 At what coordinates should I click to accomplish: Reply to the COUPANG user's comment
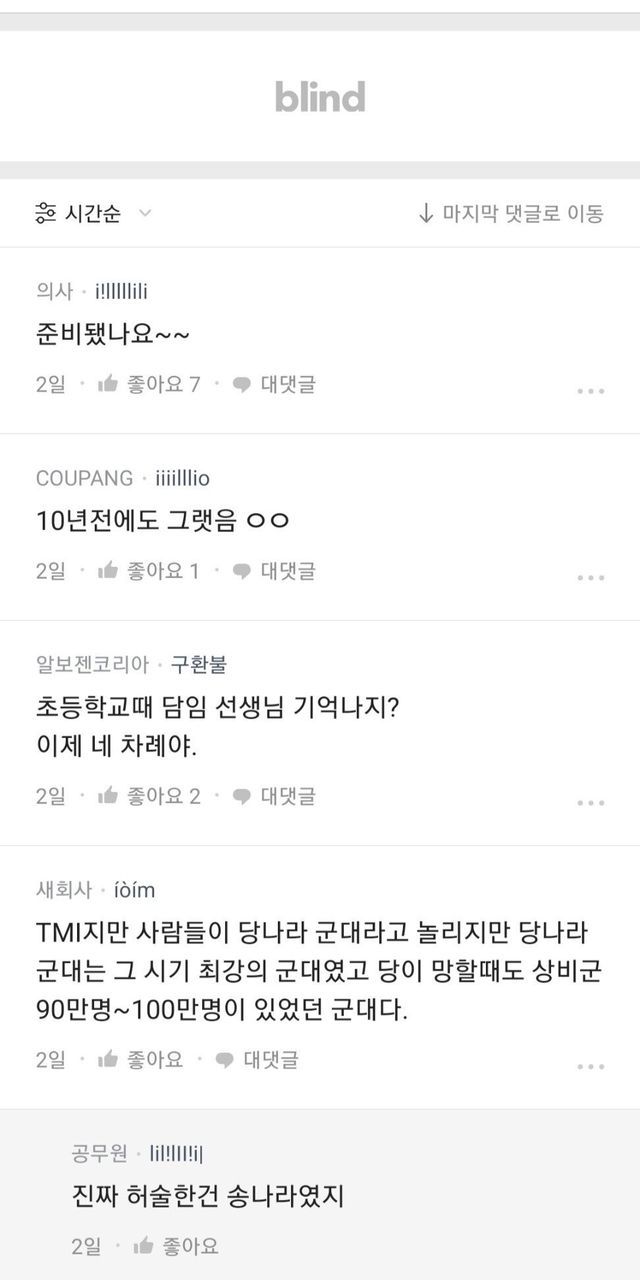pos(274,571)
